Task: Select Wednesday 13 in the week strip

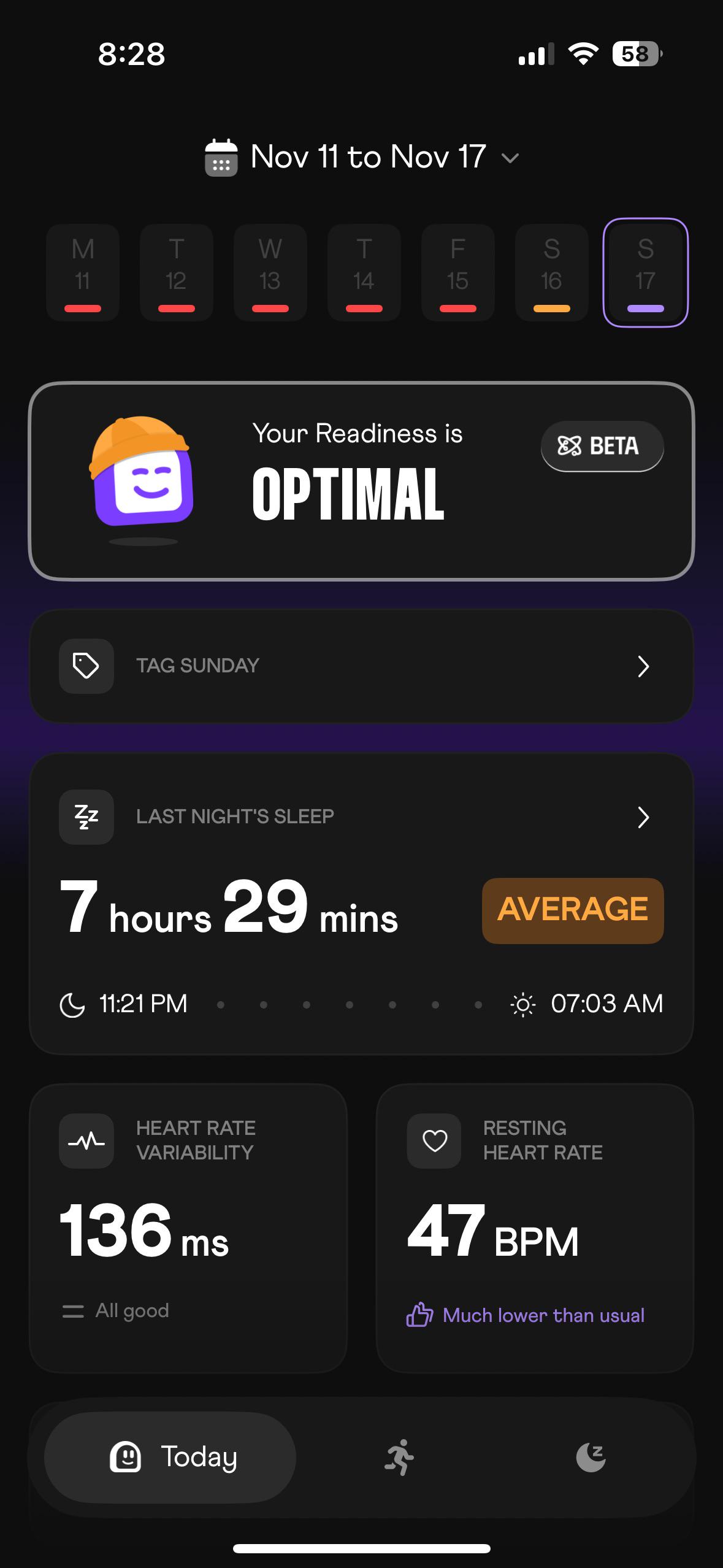Action: (x=270, y=272)
